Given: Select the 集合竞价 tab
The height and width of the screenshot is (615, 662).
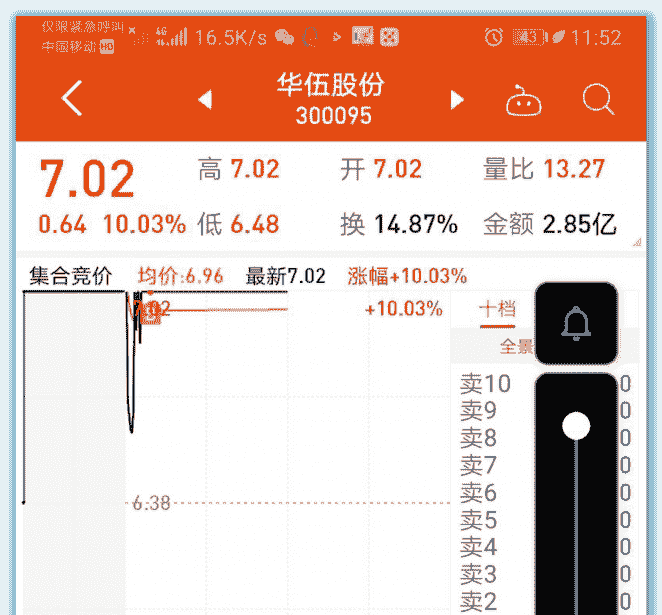Looking at the screenshot, I should click(x=70, y=277).
